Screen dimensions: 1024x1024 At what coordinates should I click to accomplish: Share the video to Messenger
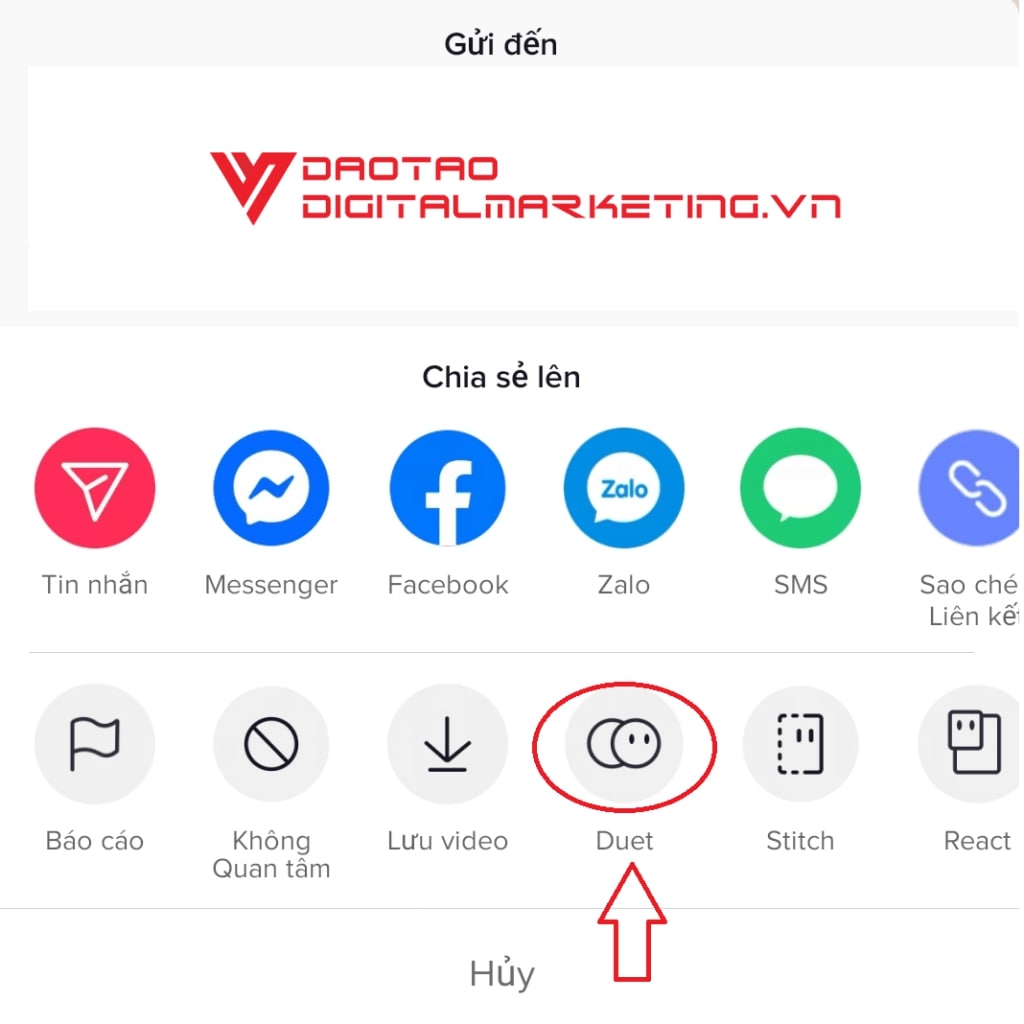(271, 488)
